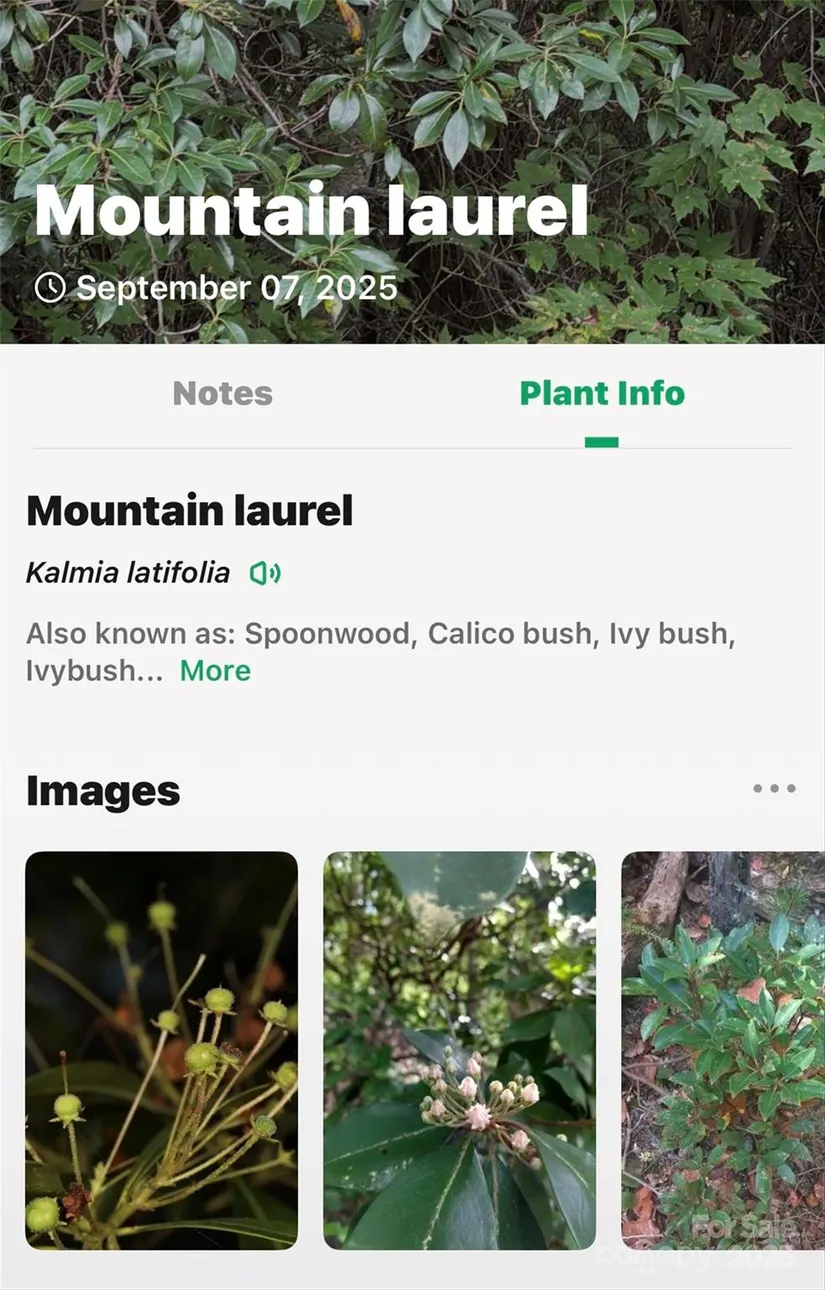Open the shrub on forest floor image
The width and height of the screenshot is (825, 1290).
click(722, 1050)
